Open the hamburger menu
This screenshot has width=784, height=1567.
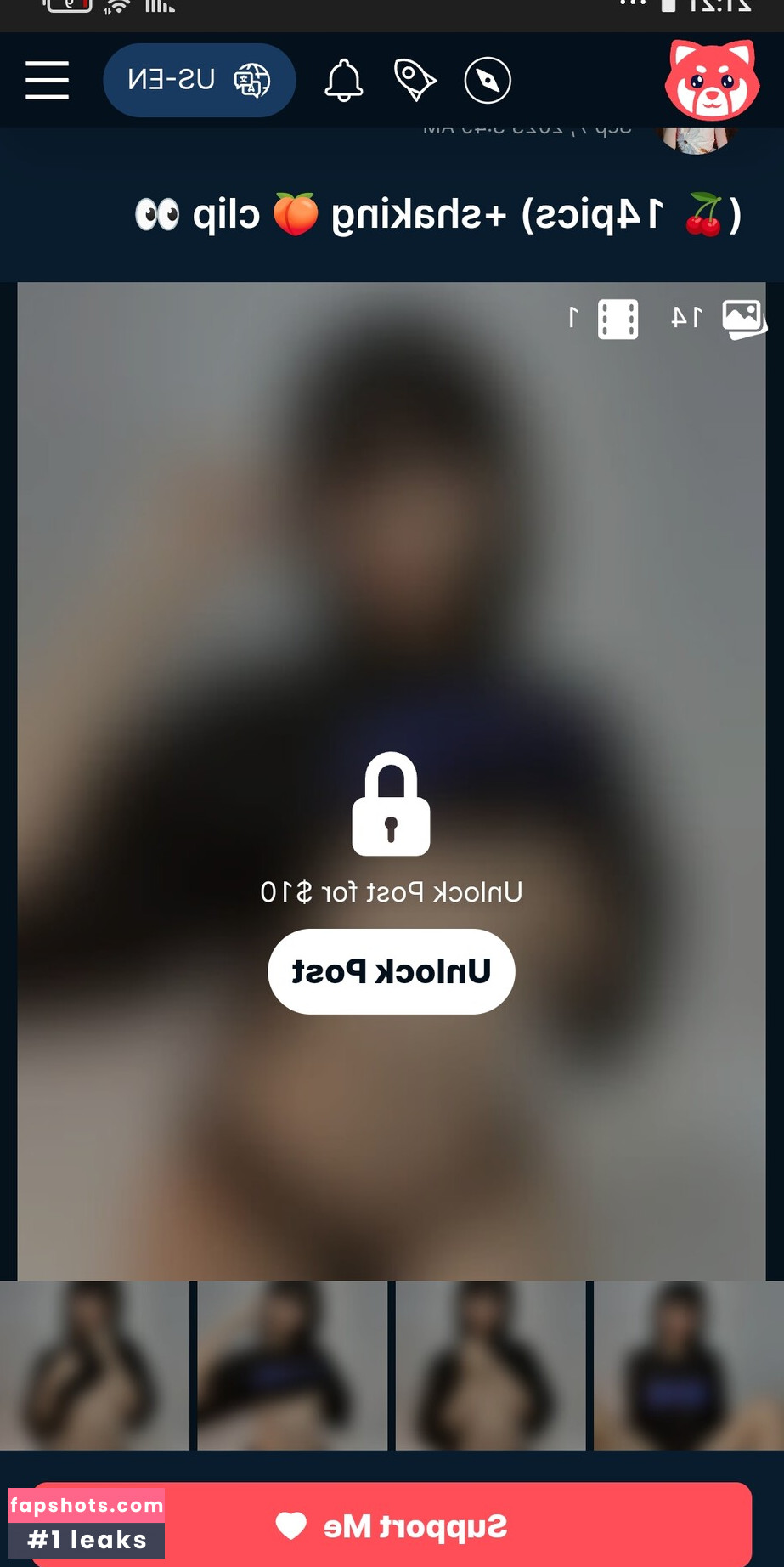[x=47, y=81]
